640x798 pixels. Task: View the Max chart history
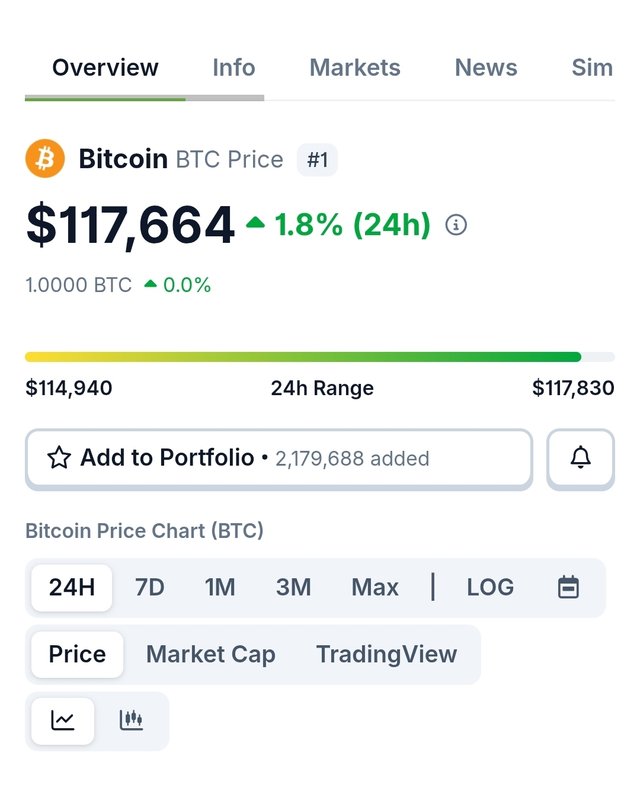(x=375, y=587)
